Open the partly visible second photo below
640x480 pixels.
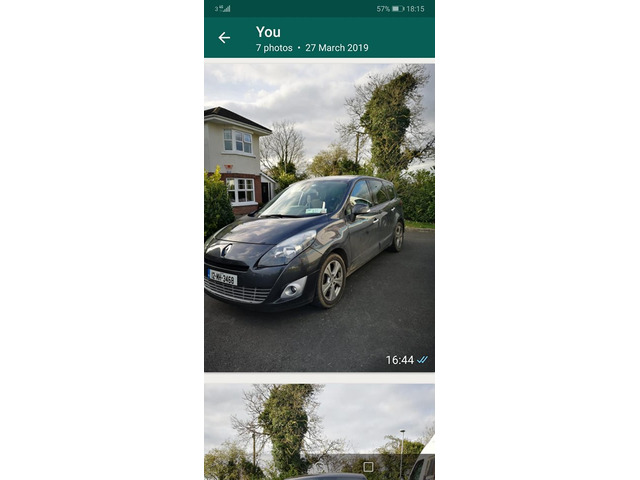click(319, 432)
